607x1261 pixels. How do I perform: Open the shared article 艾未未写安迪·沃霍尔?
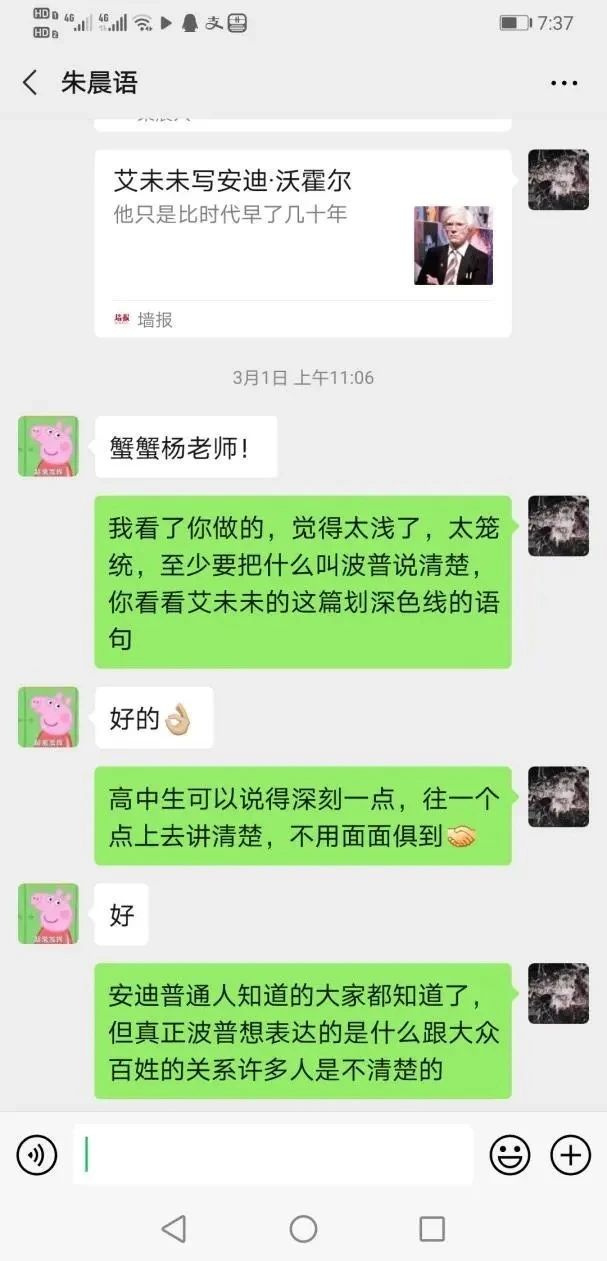coord(302,243)
